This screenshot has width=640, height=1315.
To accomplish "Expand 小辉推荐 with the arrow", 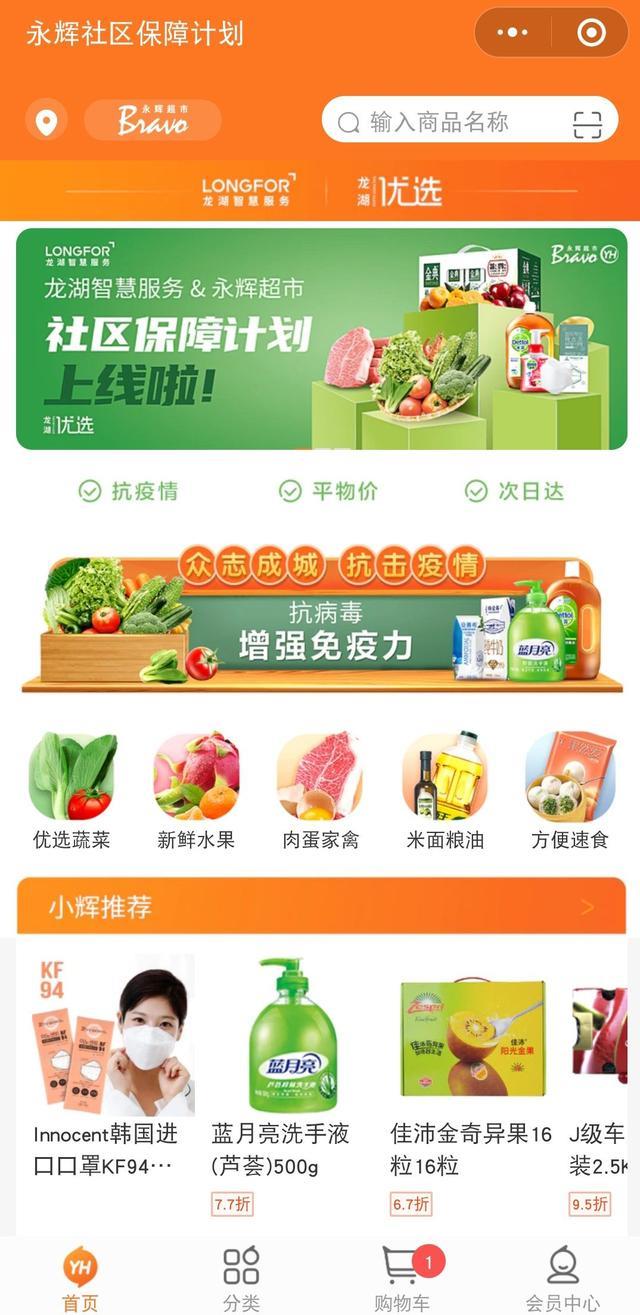I will pos(588,907).
